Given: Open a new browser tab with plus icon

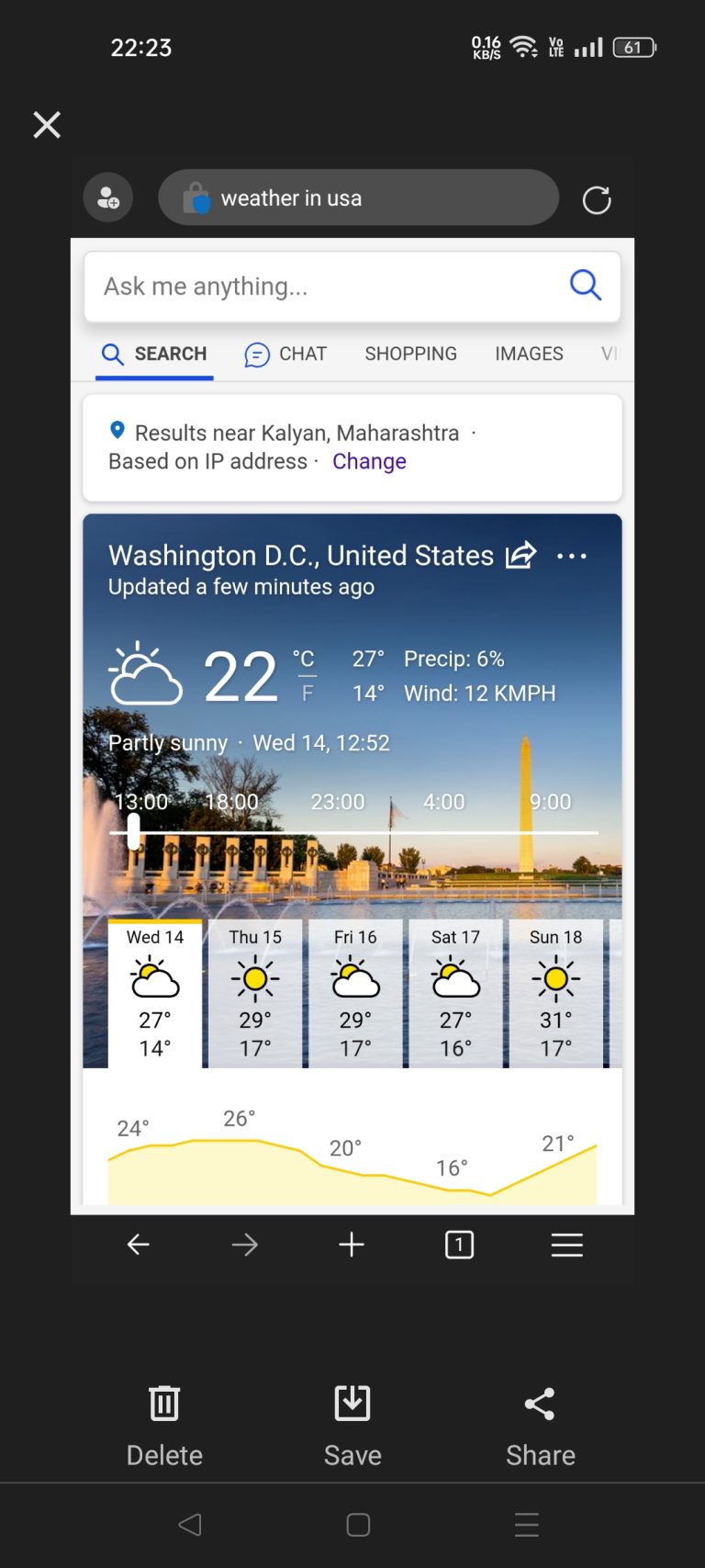Looking at the screenshot, I should [x=352, y=1245].
